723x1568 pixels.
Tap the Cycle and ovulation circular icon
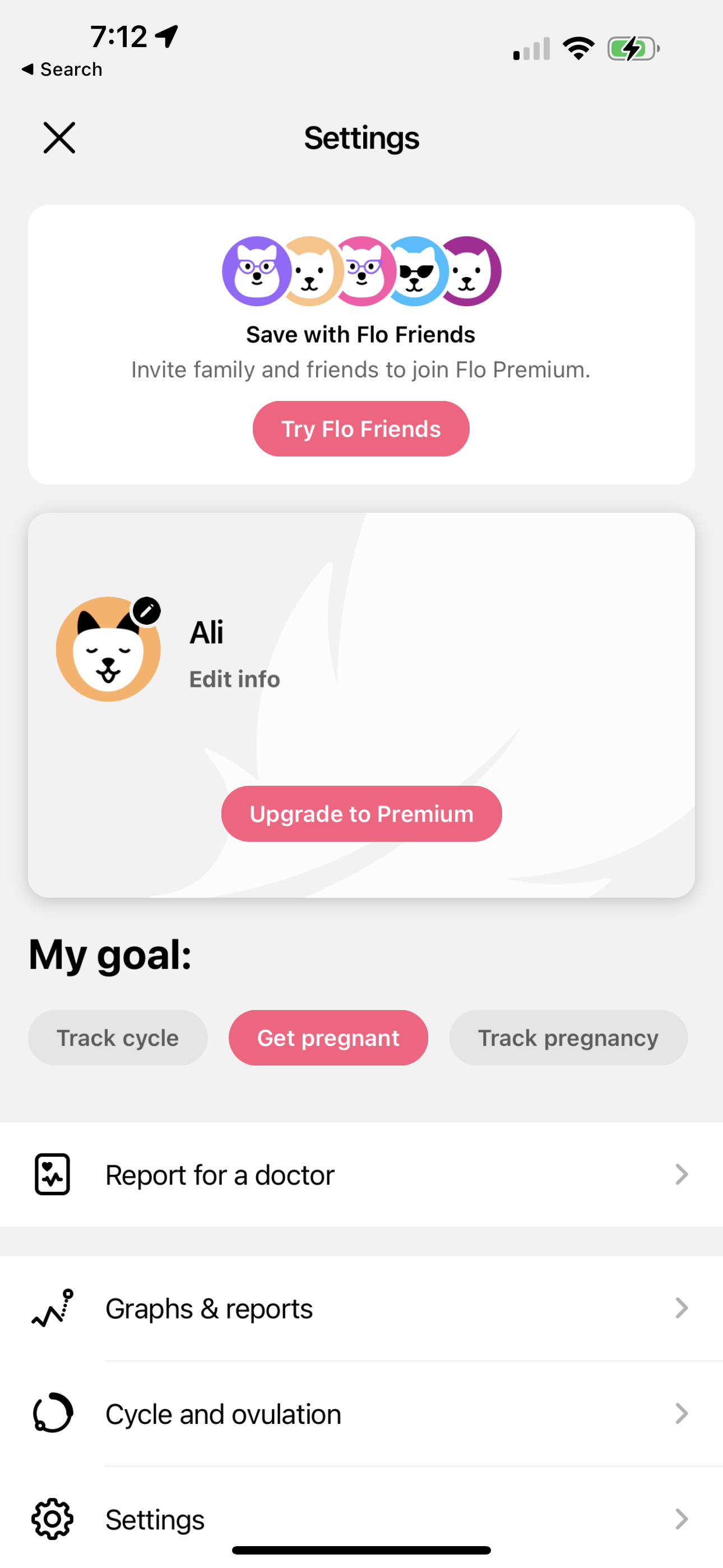coord(52,1413)
